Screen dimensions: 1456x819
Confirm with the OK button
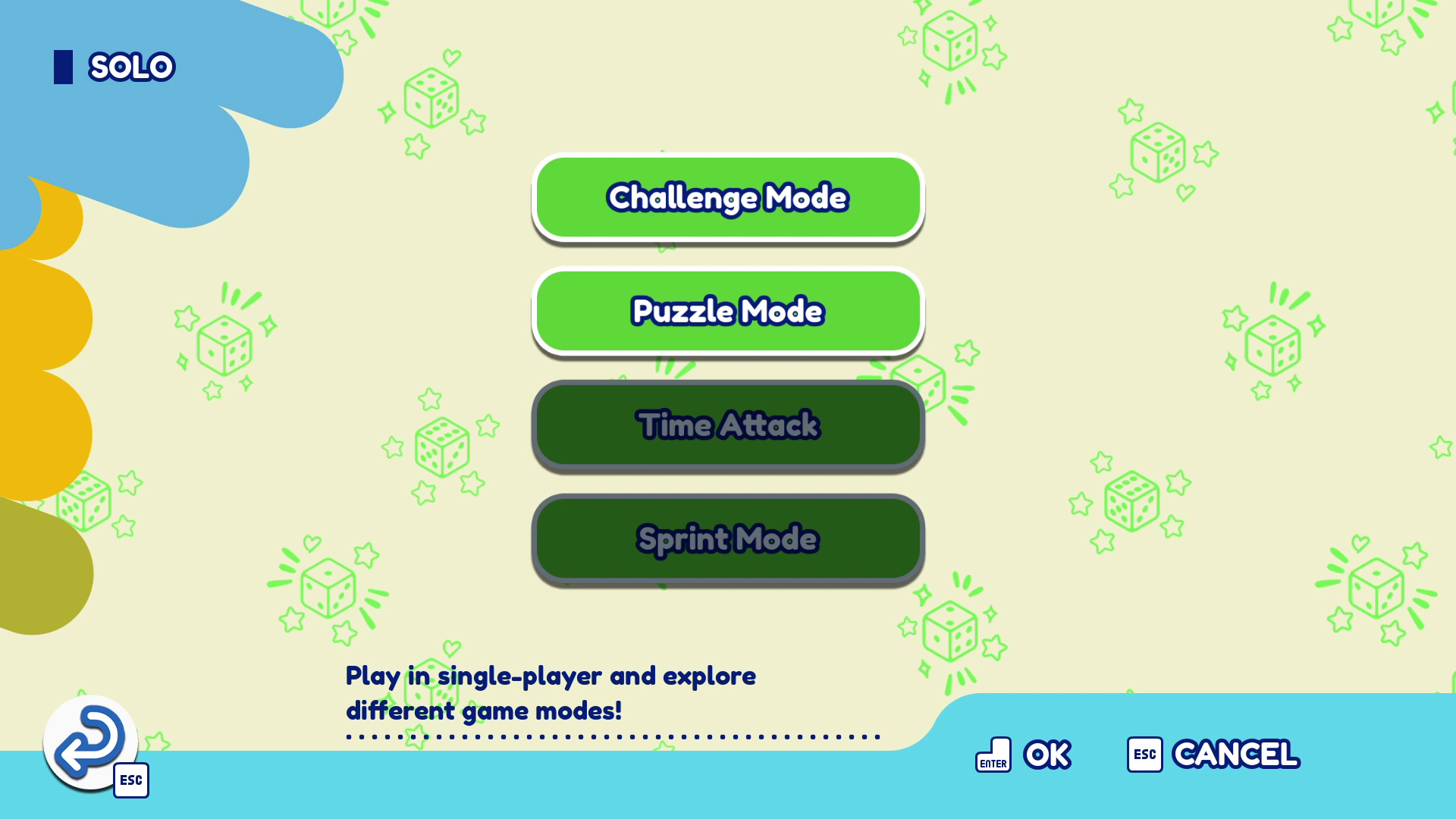click(x=1024, y=755)
